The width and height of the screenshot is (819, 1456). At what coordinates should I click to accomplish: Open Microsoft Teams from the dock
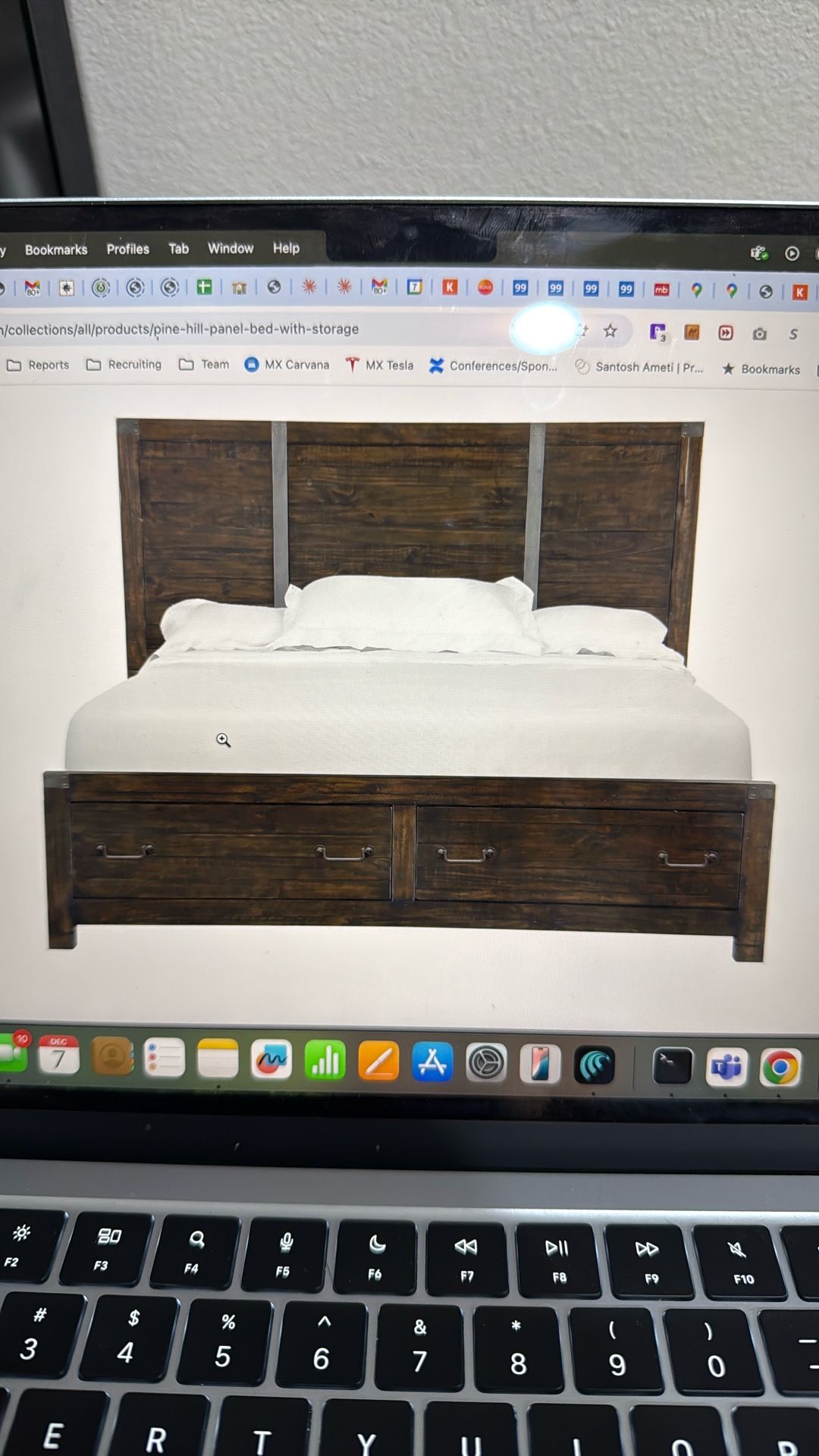726,1061
